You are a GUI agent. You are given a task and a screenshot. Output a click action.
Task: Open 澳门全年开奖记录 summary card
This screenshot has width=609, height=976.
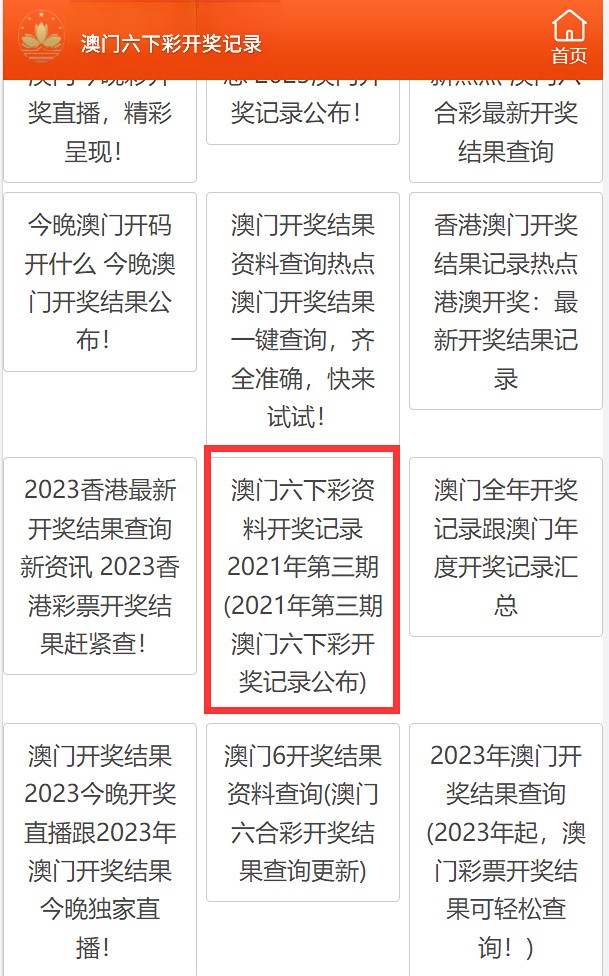pos(506,547)
